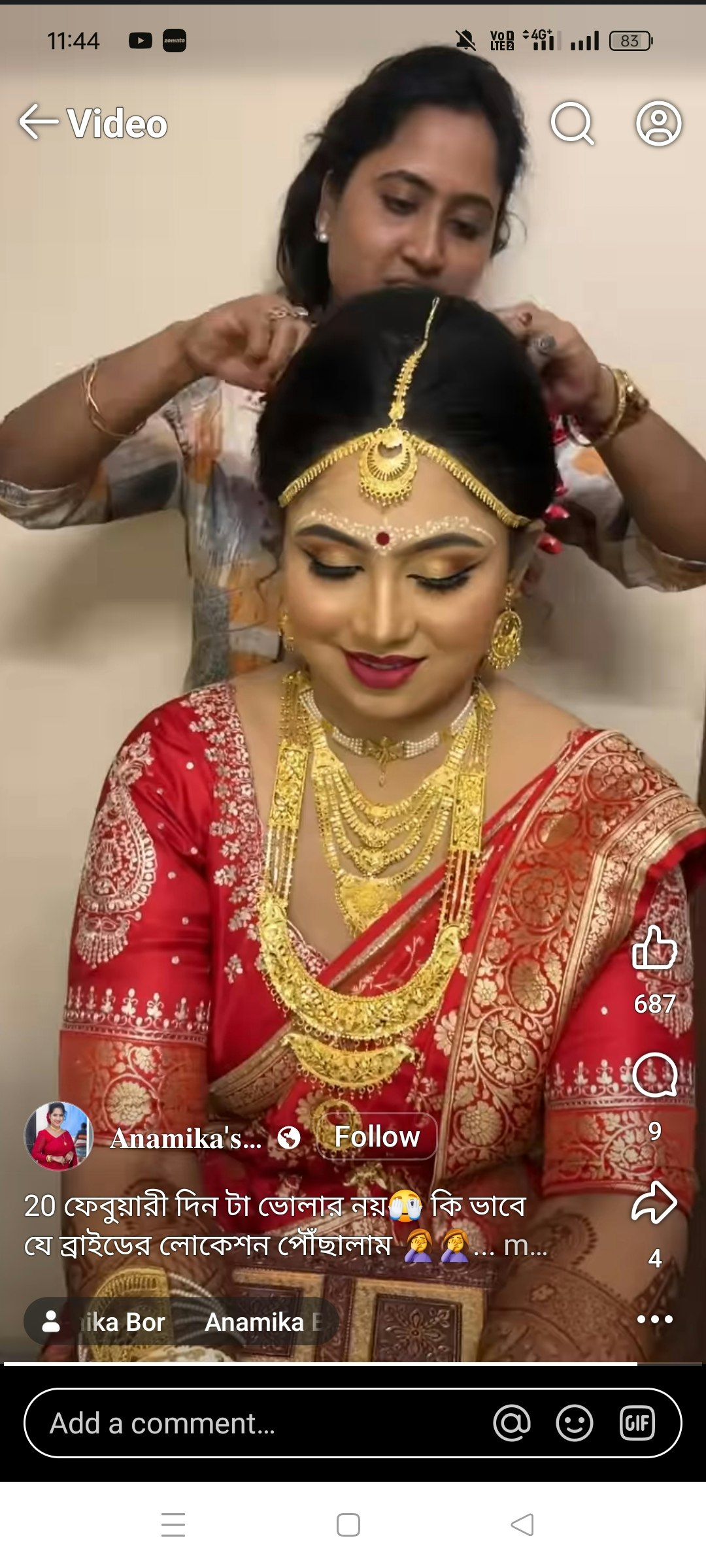Image resolution: width=706 pixels, height=1568 pixels.
Task: Open the emoji picker in comment box
Action: [x=575, y=1424]
